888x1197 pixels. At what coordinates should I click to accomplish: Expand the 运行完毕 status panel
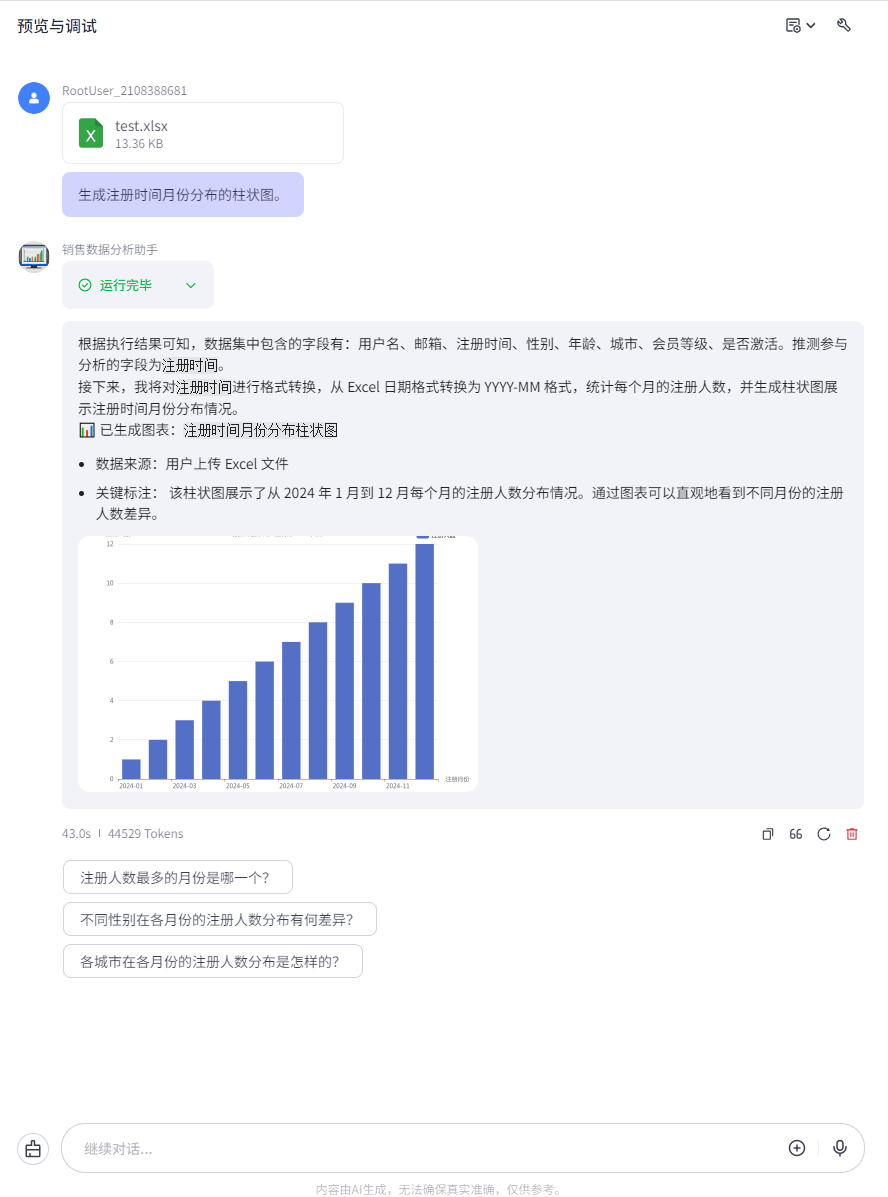138,285
